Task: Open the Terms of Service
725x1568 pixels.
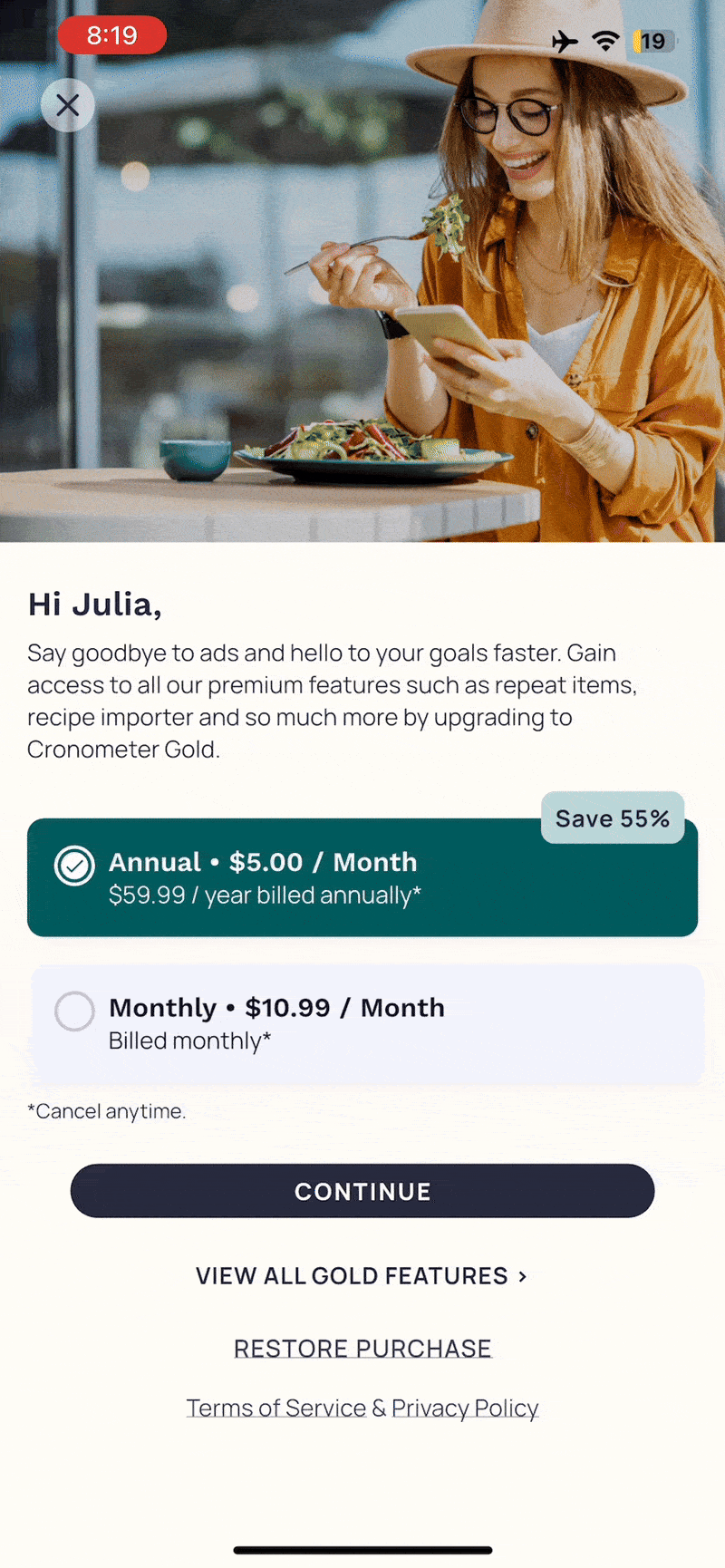Action: 275,1408
